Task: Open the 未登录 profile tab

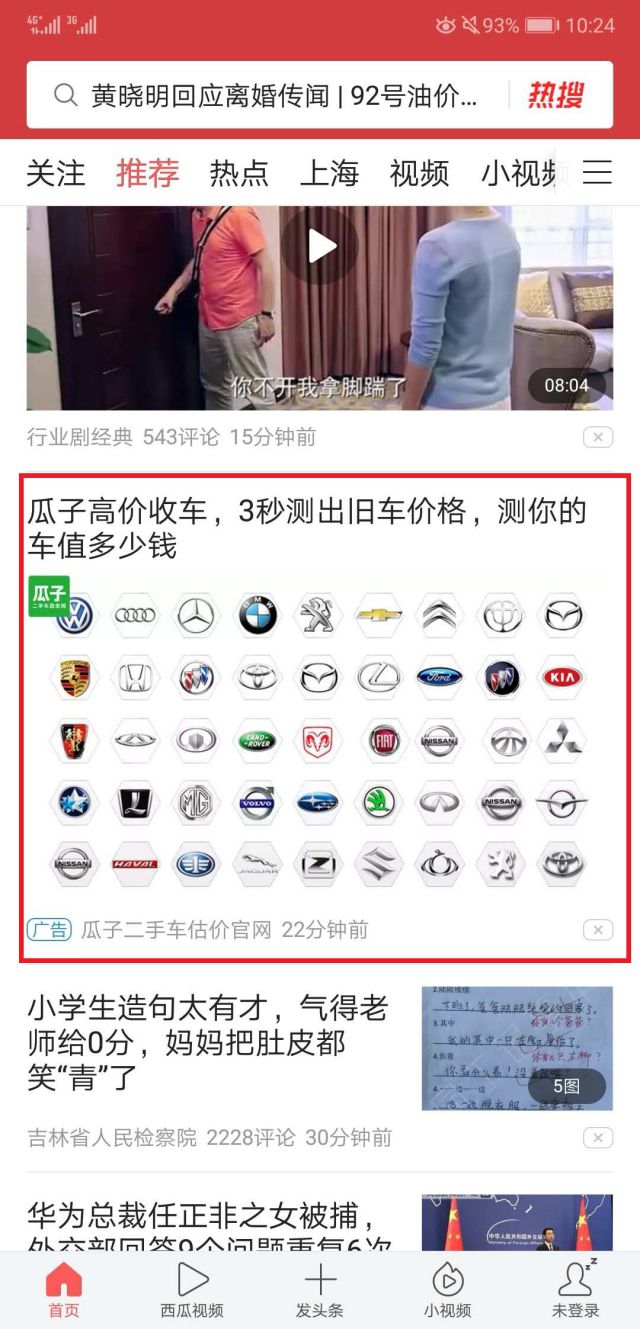Action: point(575,1290)
